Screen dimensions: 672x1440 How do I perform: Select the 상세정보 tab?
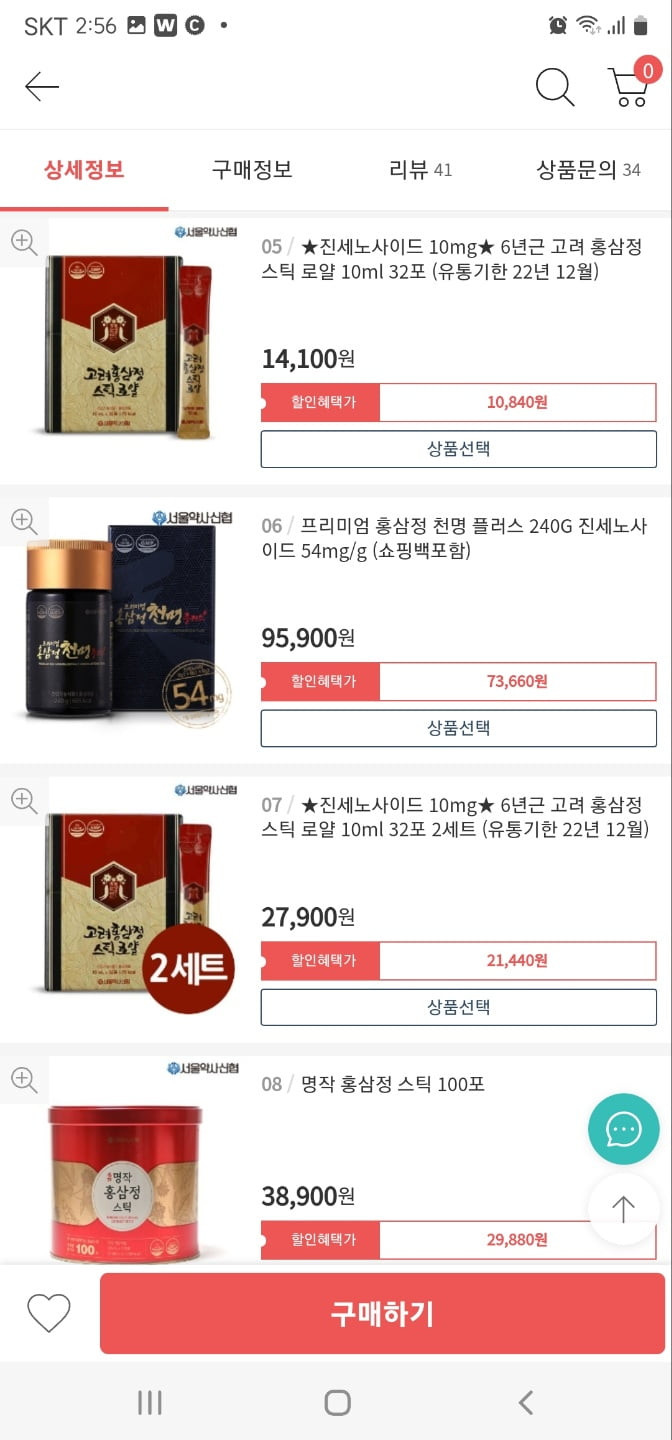[84, 170]
